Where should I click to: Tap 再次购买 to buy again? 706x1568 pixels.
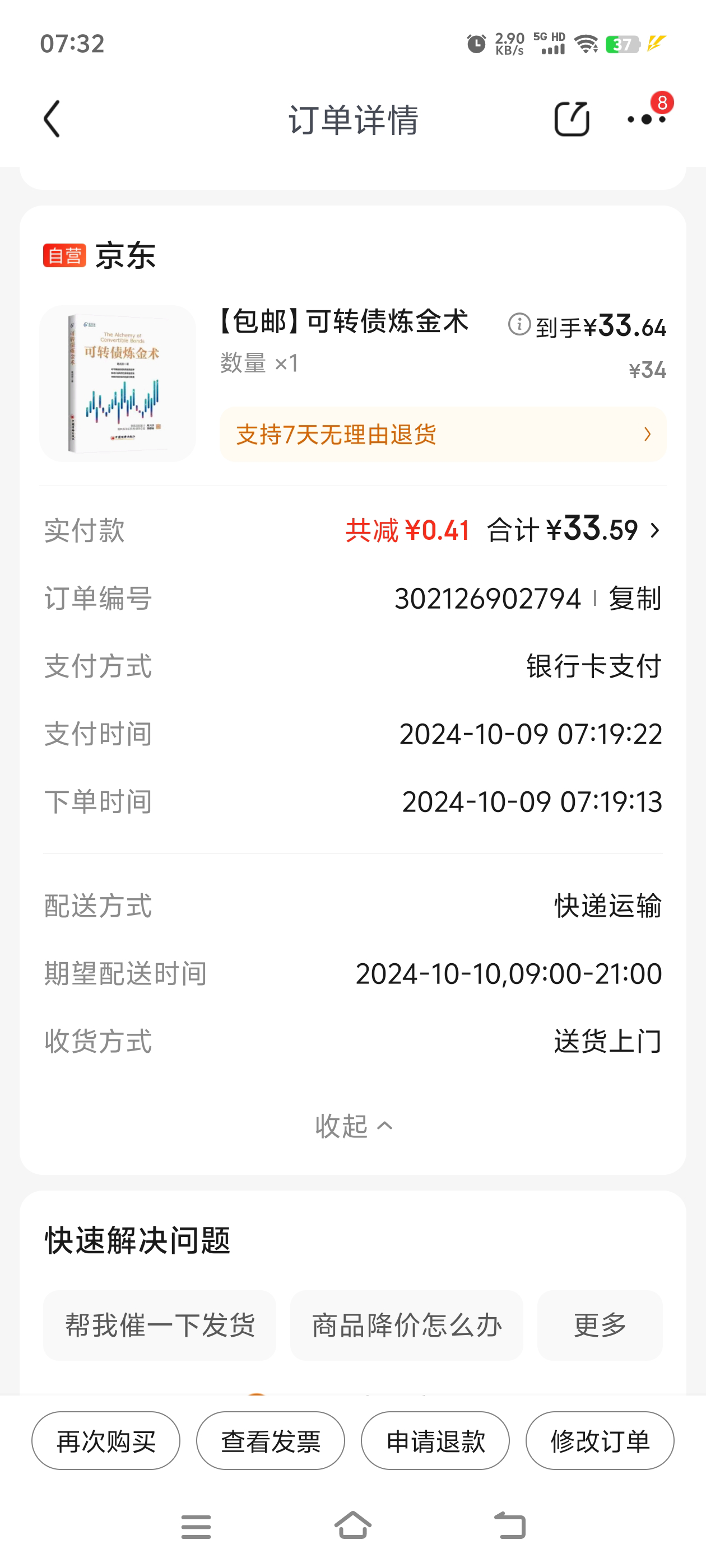click(106, 1441)
